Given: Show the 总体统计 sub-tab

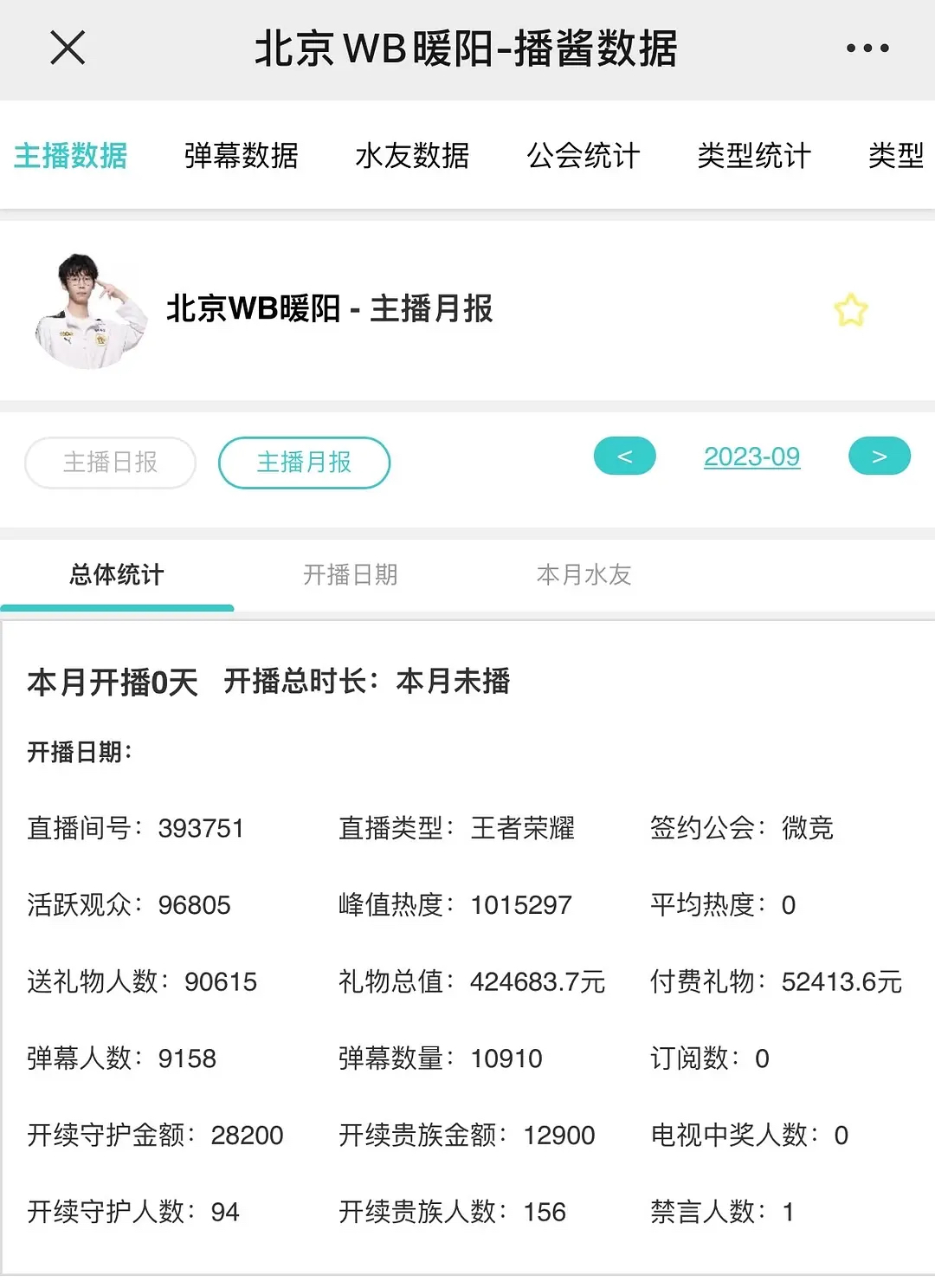Looking at the screenshot, I should point(117,574).
